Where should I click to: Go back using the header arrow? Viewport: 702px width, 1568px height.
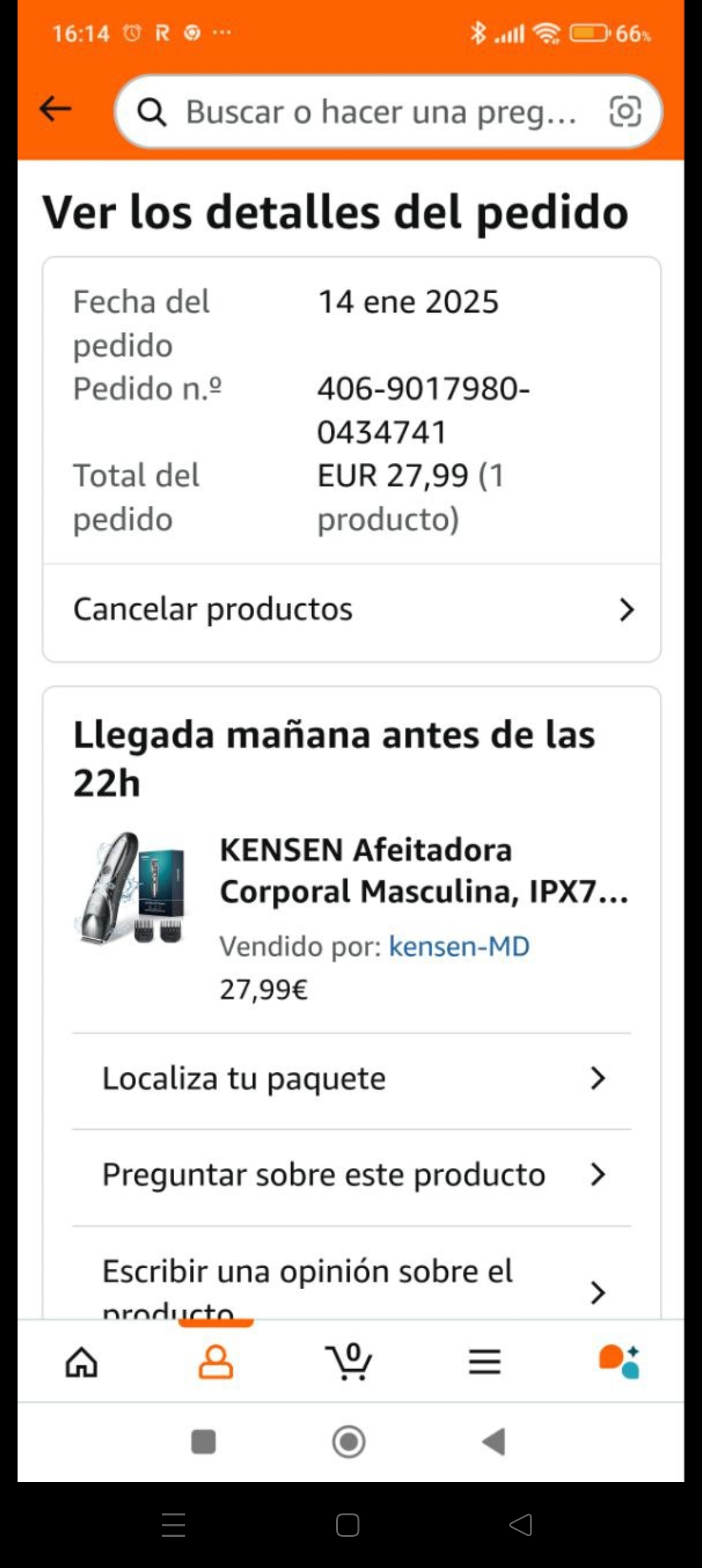point(55,109)
